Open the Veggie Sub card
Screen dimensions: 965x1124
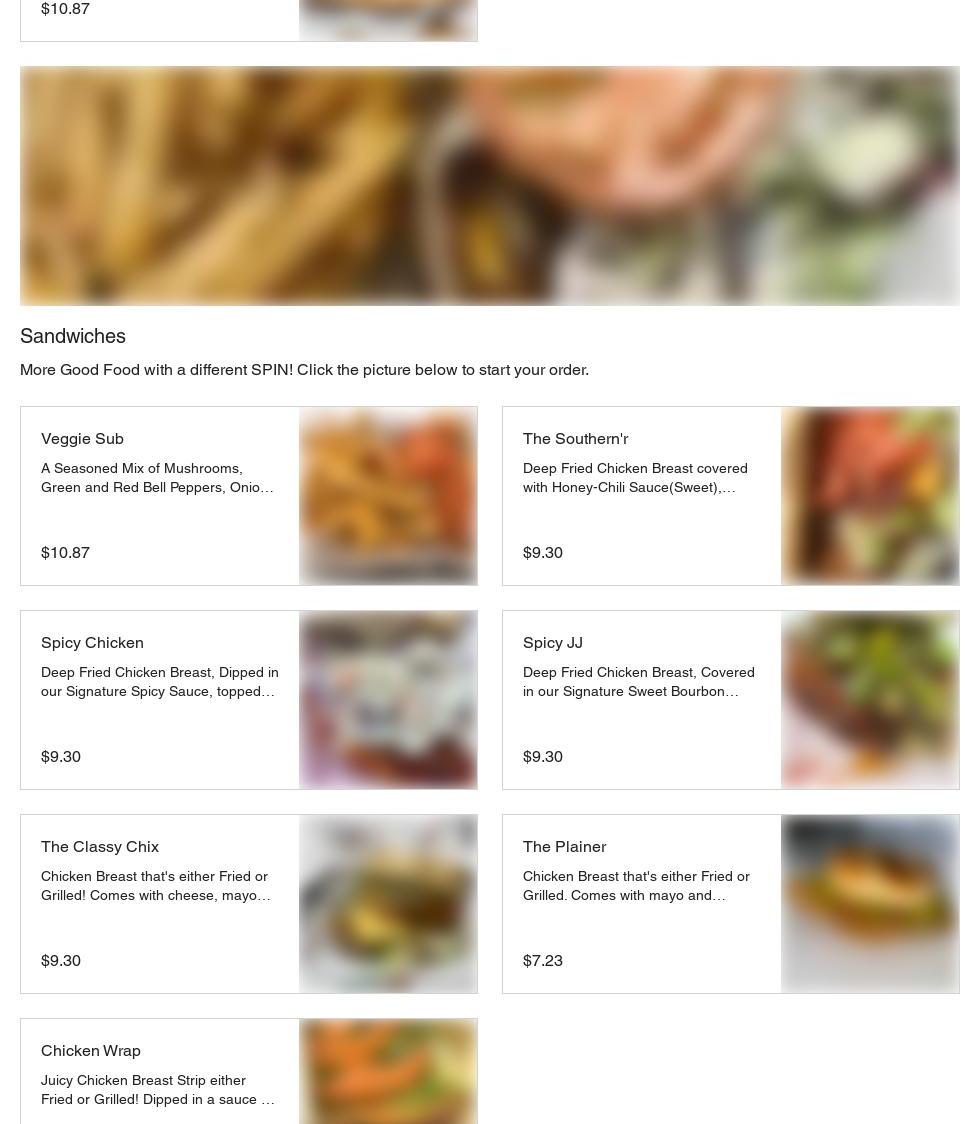coord(248,496)
